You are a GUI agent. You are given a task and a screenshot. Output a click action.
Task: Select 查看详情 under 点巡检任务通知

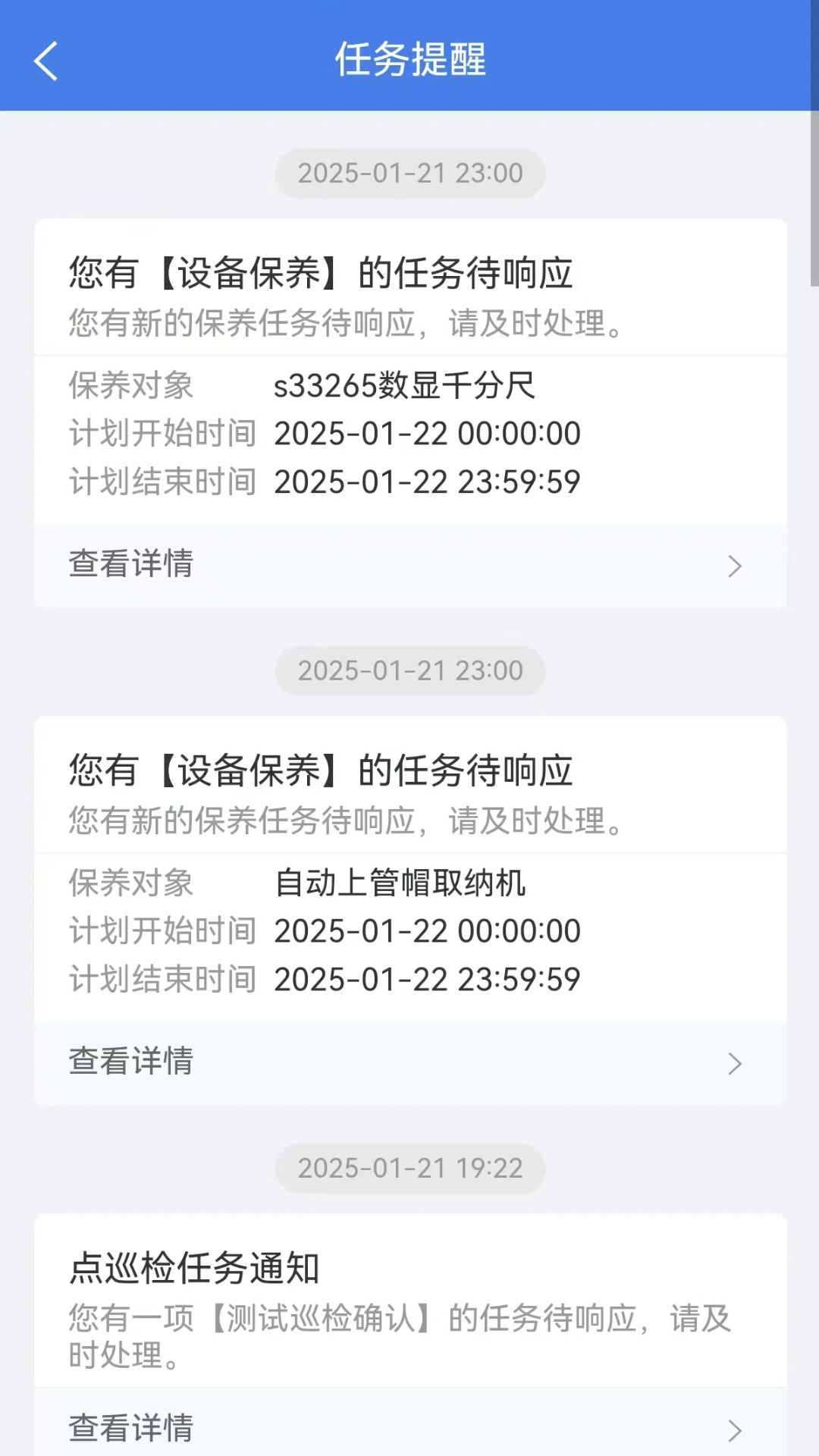130,1429
